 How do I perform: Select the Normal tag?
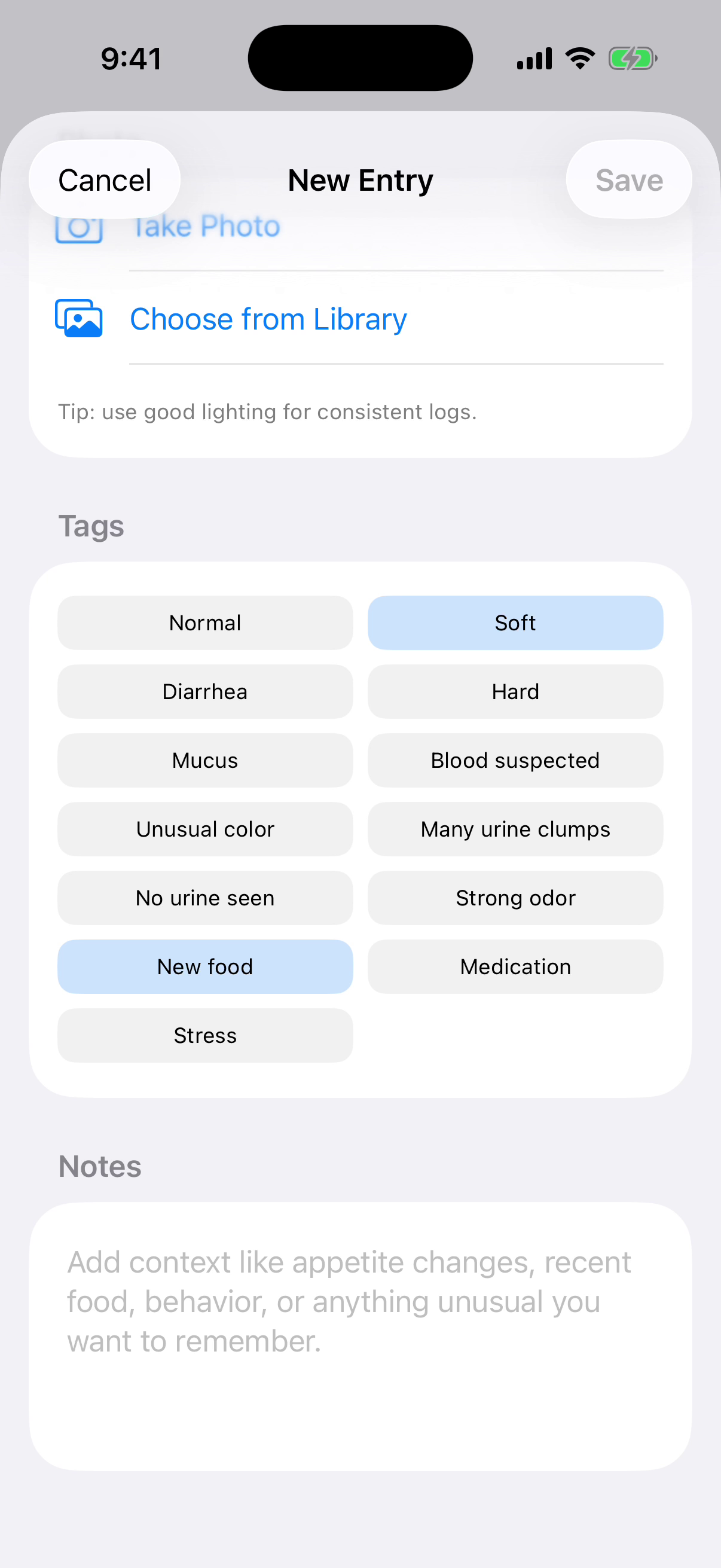(205, 623)
